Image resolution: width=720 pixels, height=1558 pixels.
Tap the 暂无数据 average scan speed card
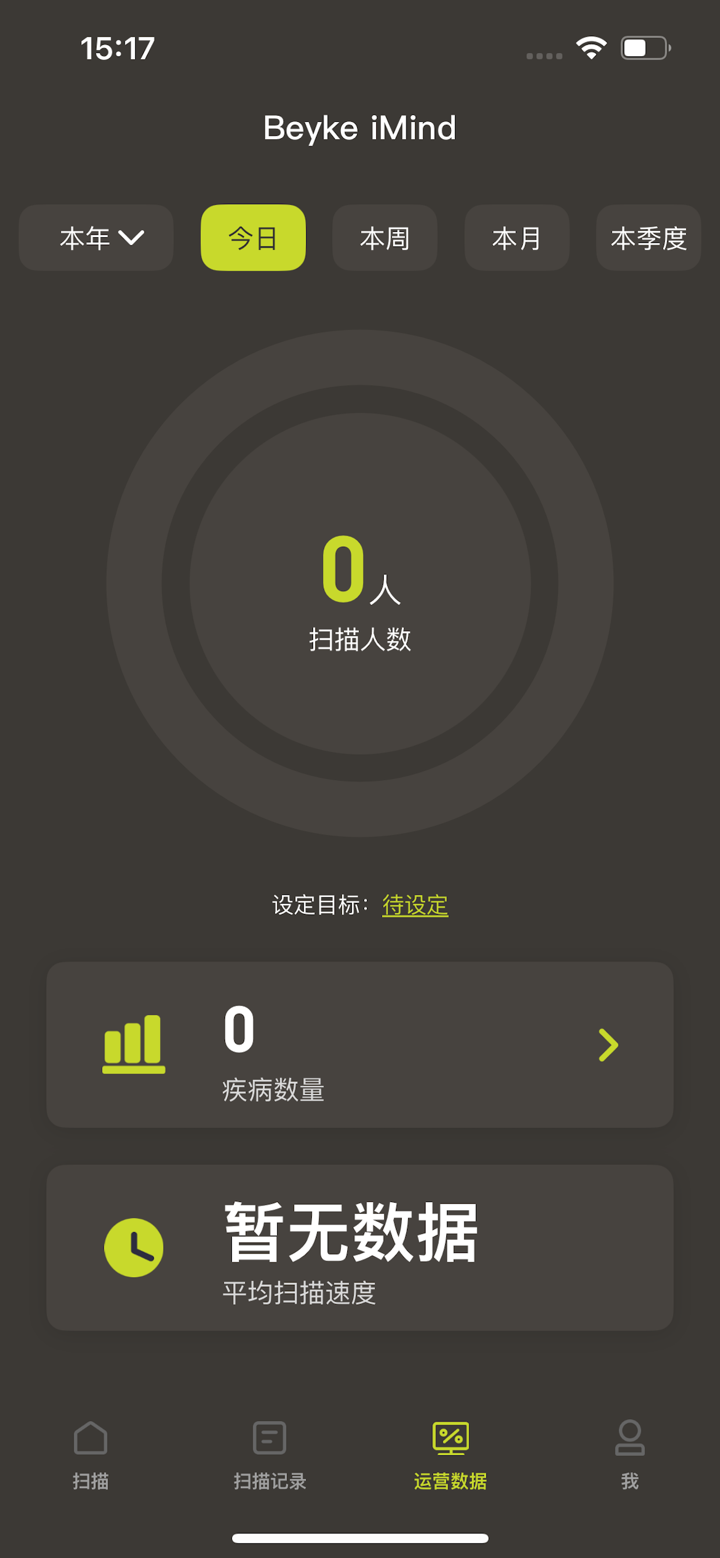(x=360, y=1248)
